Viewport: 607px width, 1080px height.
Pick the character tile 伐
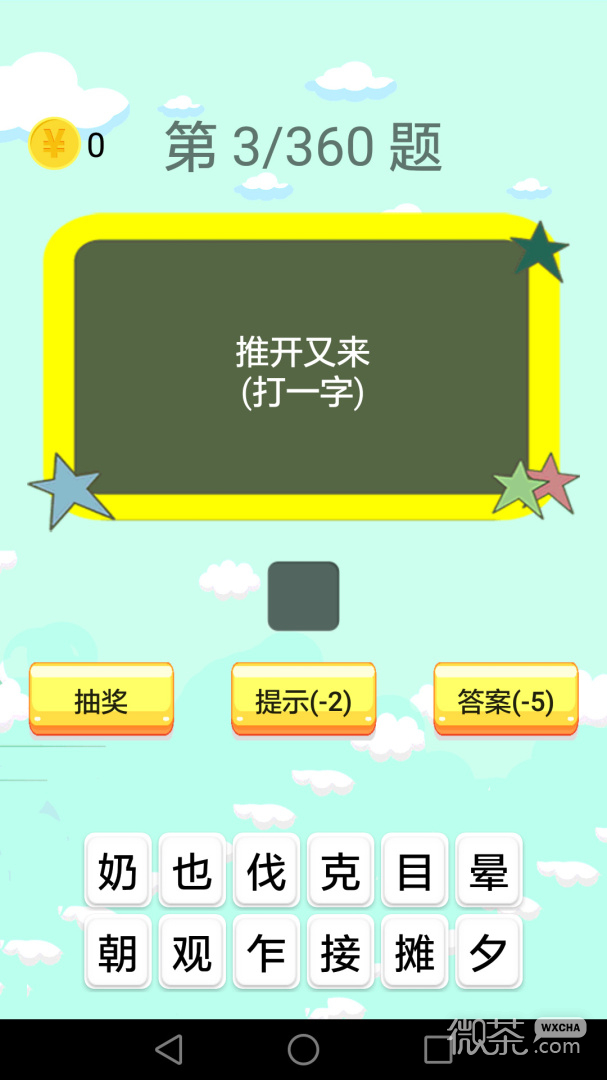(x=267, y=871)
